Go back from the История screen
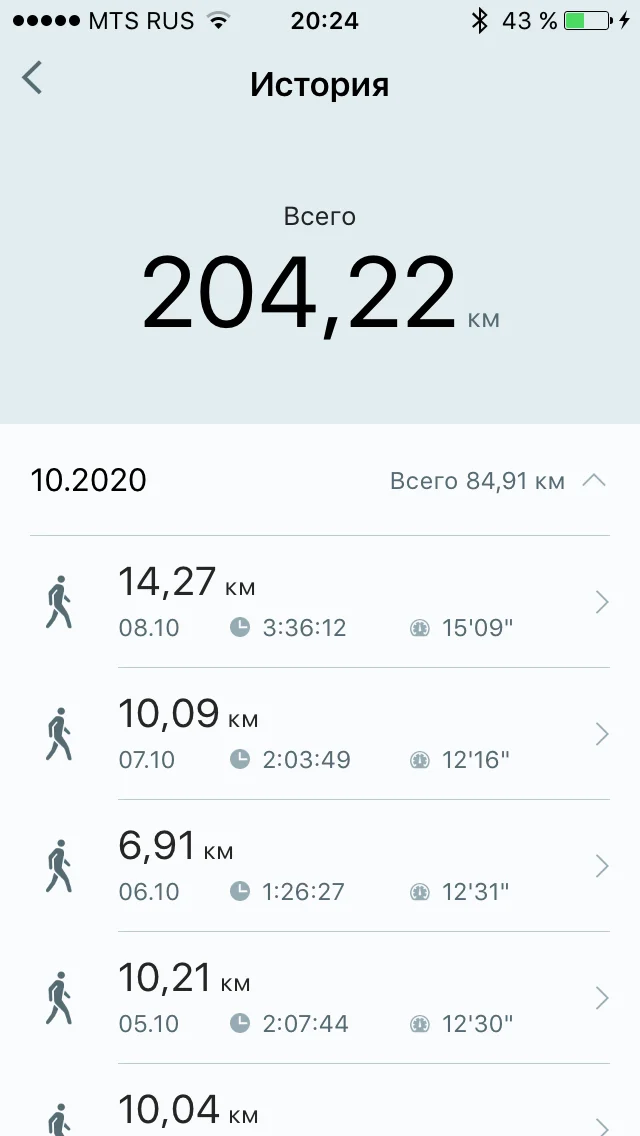Screen dimensions: 640x1136 [x=33, y=78]
